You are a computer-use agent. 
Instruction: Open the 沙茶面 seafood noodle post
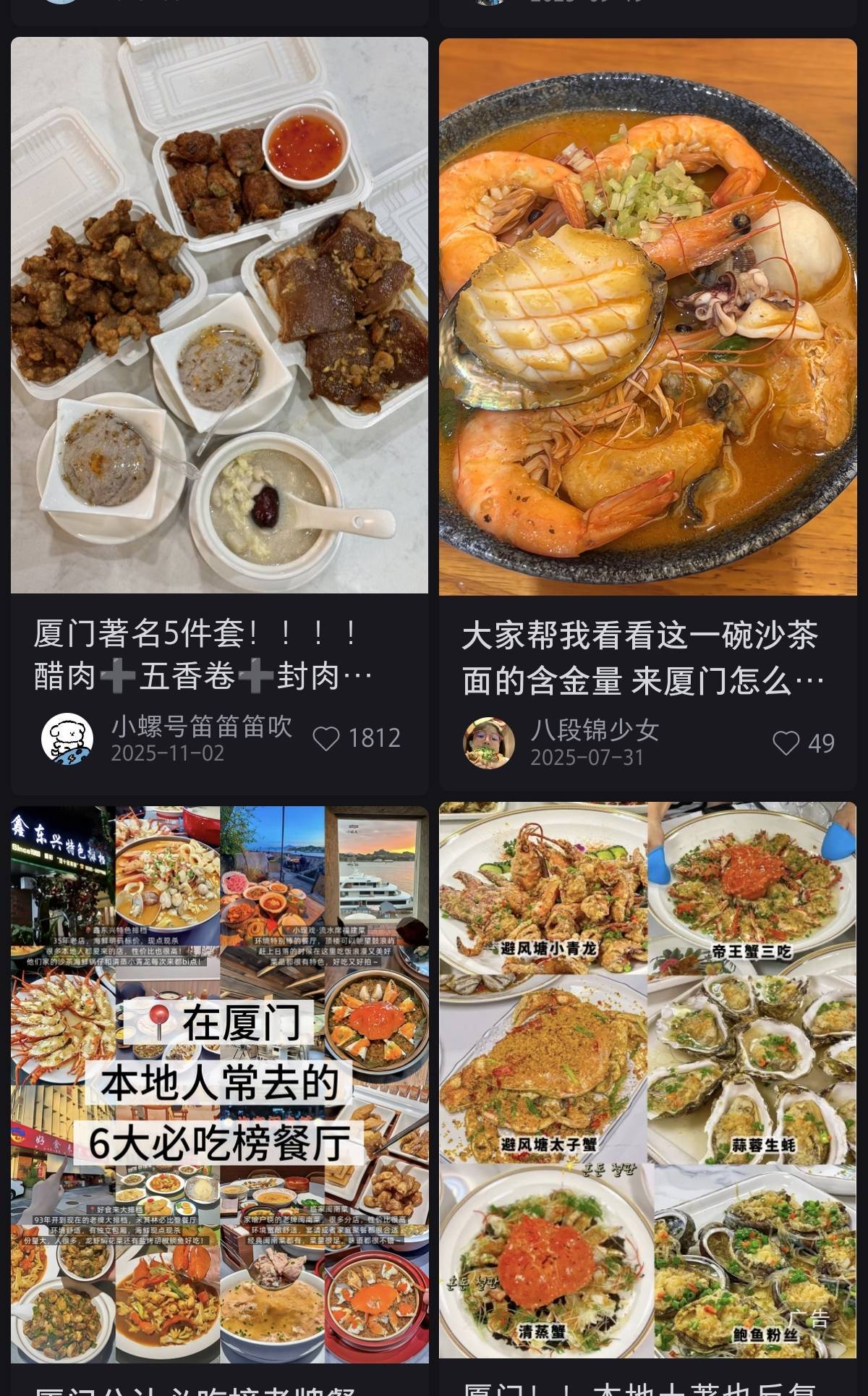click(647, 317)
